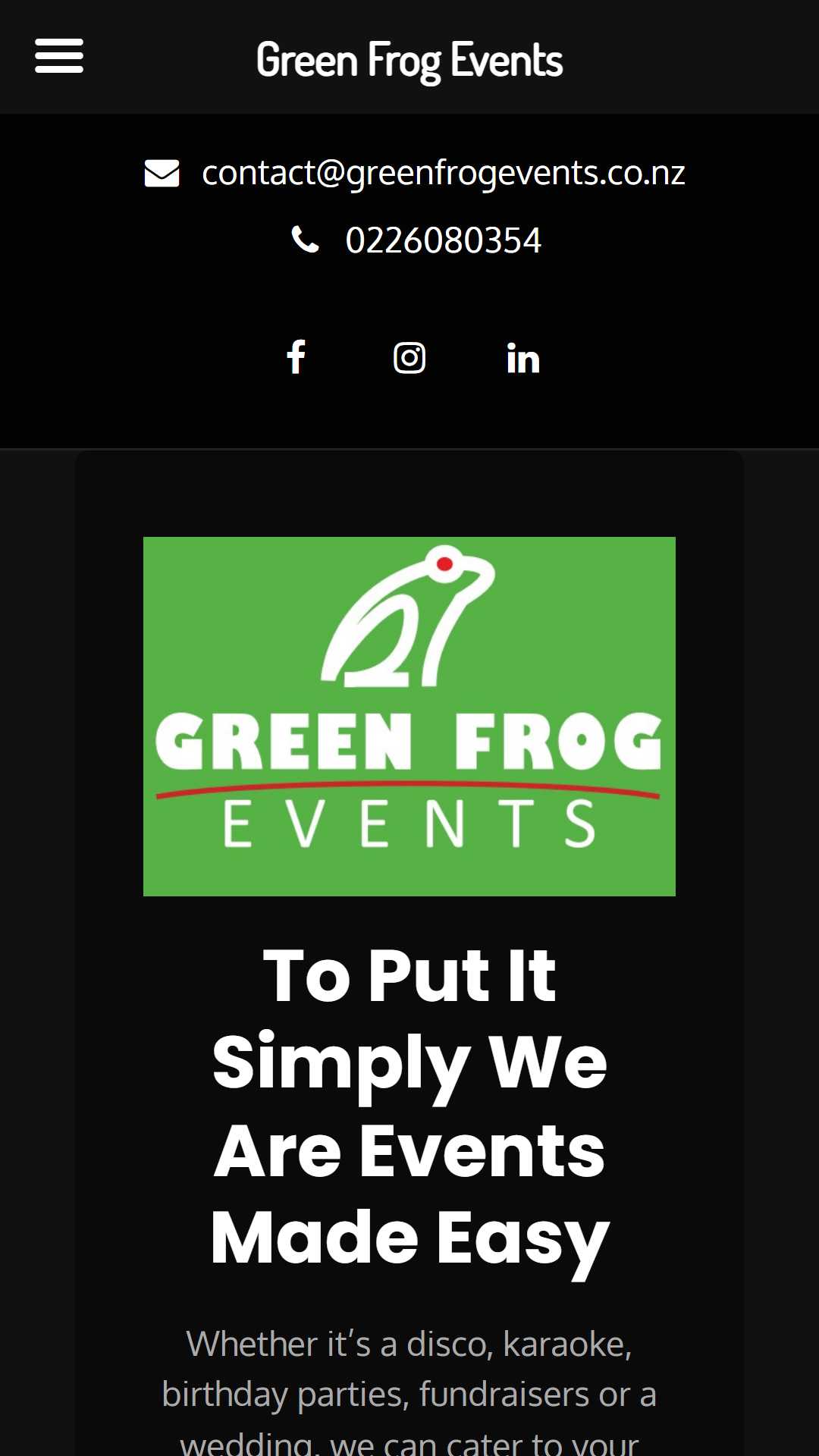Call the phone number 0226080354
Image resolution: width=819 pixels, height=1456 pixels.
(x=443, y=240)
